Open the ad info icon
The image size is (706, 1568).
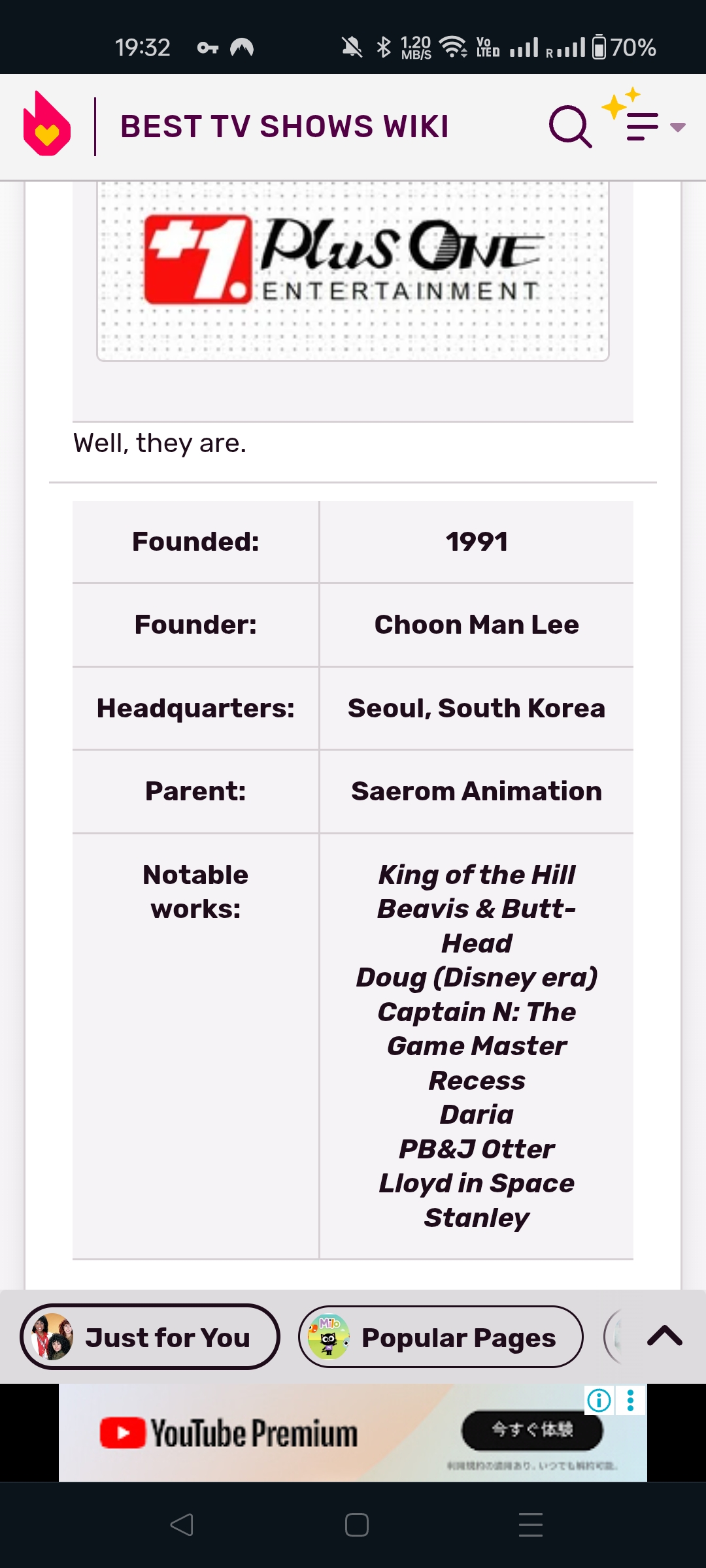coord(599,1400)
